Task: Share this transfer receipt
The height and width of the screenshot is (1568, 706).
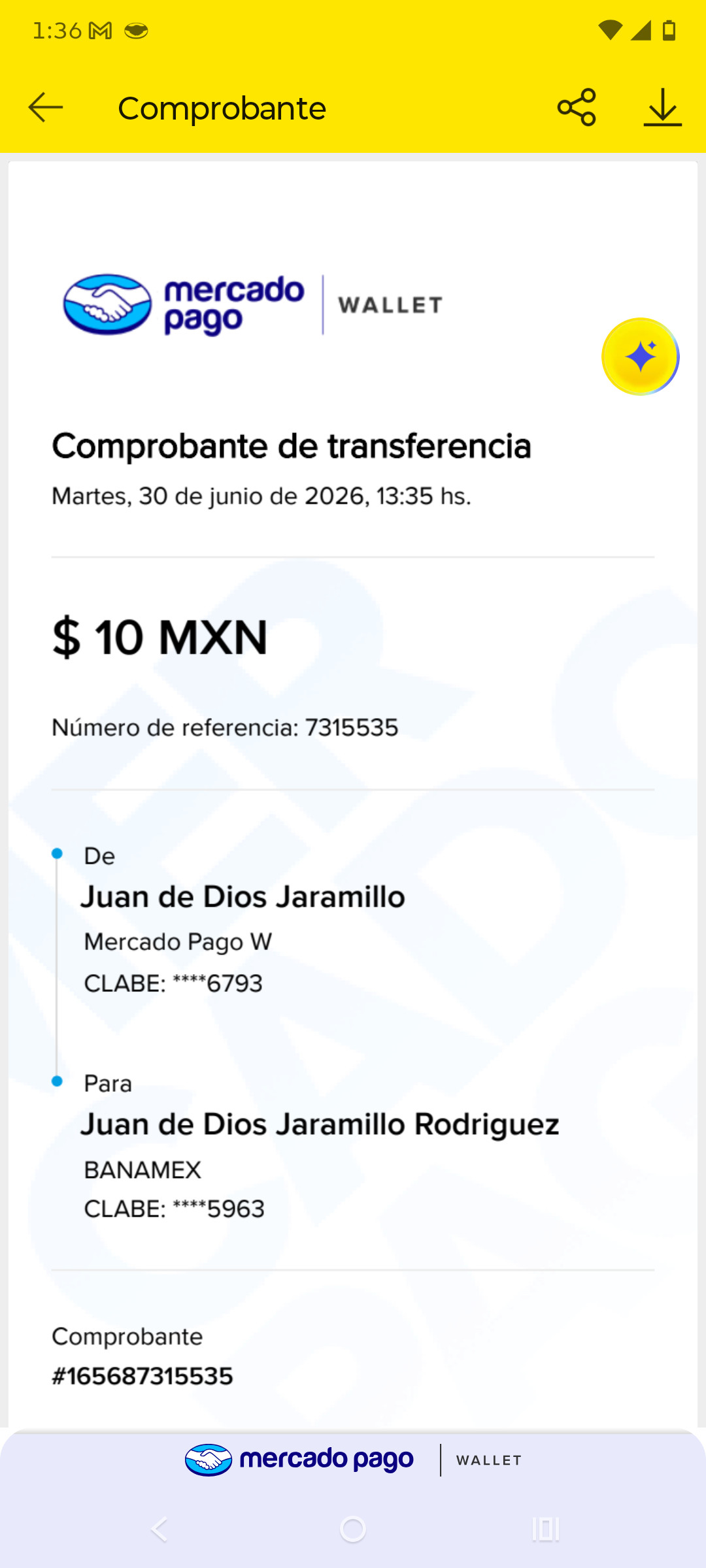Action: [577, 107]
